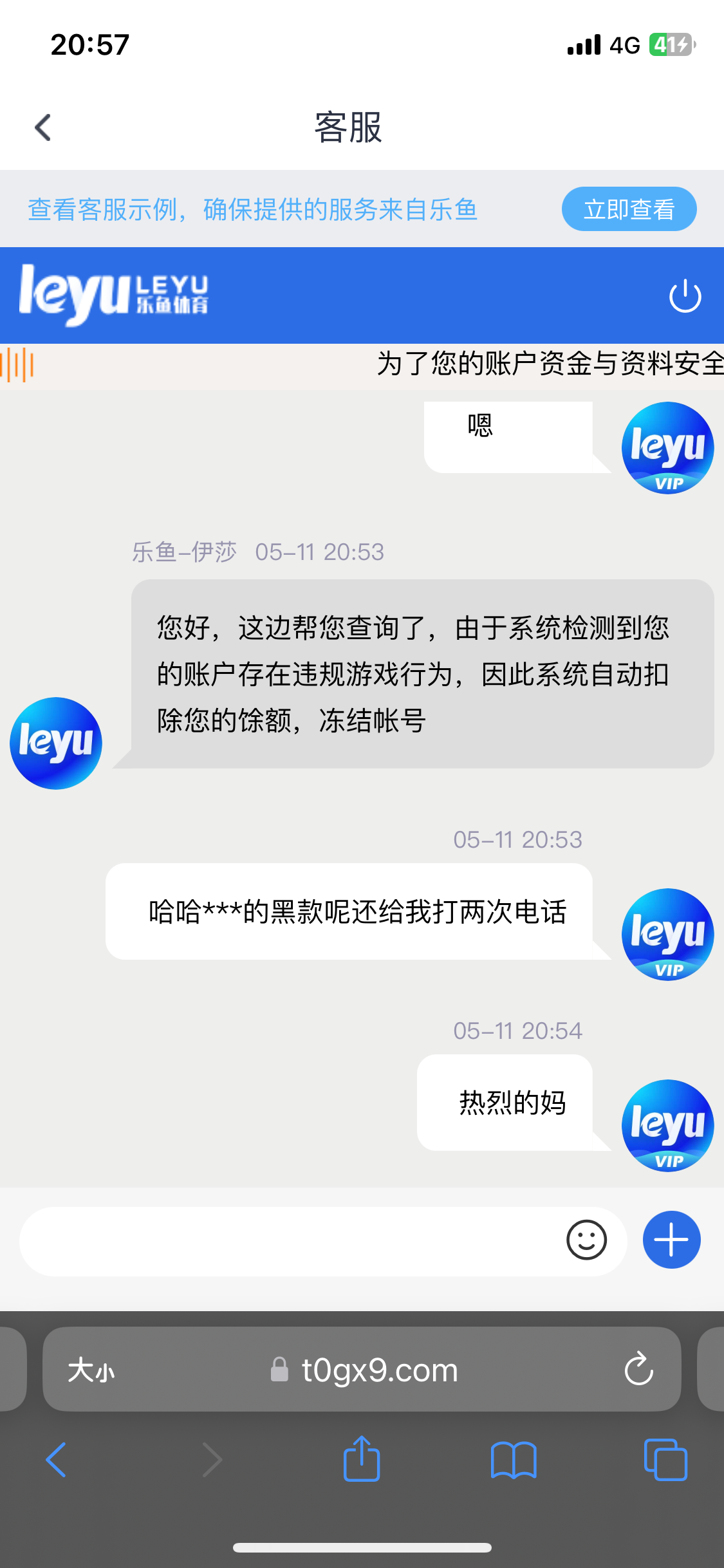
Task: Focus the chat message input field
Action: point(290,1240)
